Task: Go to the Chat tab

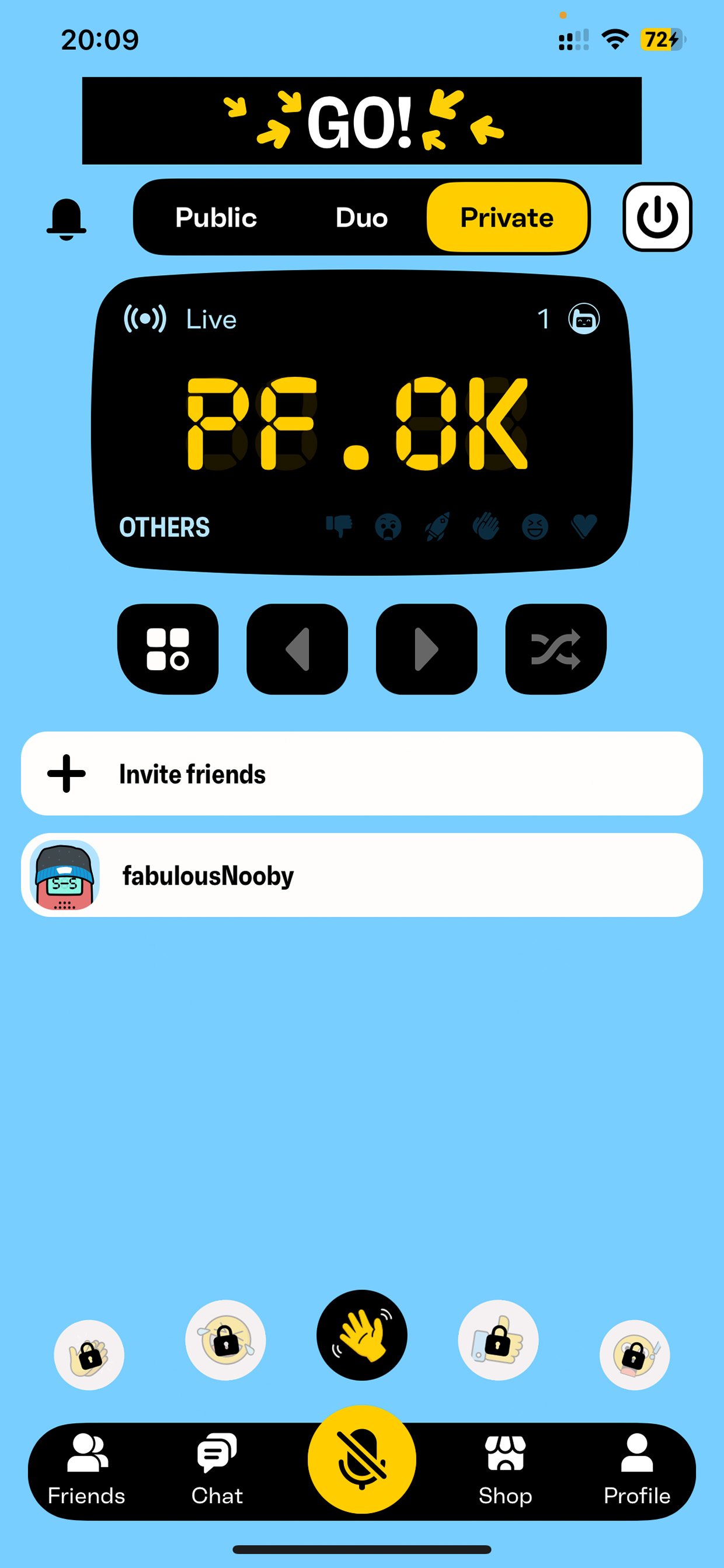Action: (217, 1469)
